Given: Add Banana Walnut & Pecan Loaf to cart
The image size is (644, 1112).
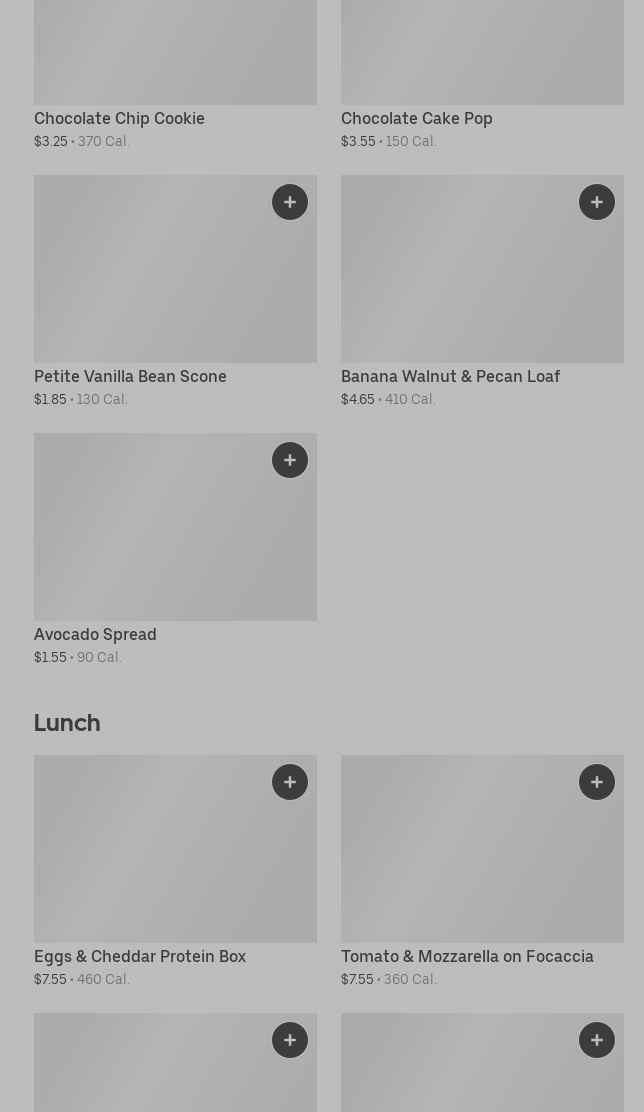Looking at the screenshot, I should (597, 202).
